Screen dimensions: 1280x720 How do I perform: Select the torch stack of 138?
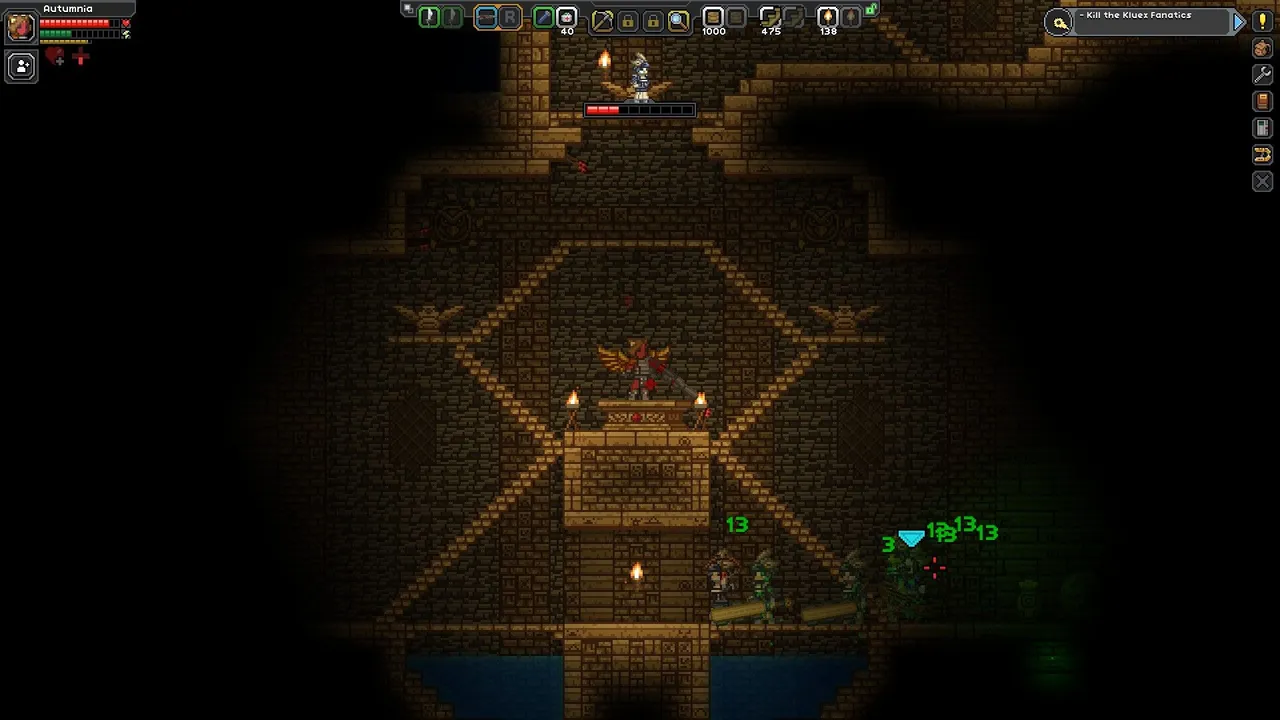coord(827,17)
